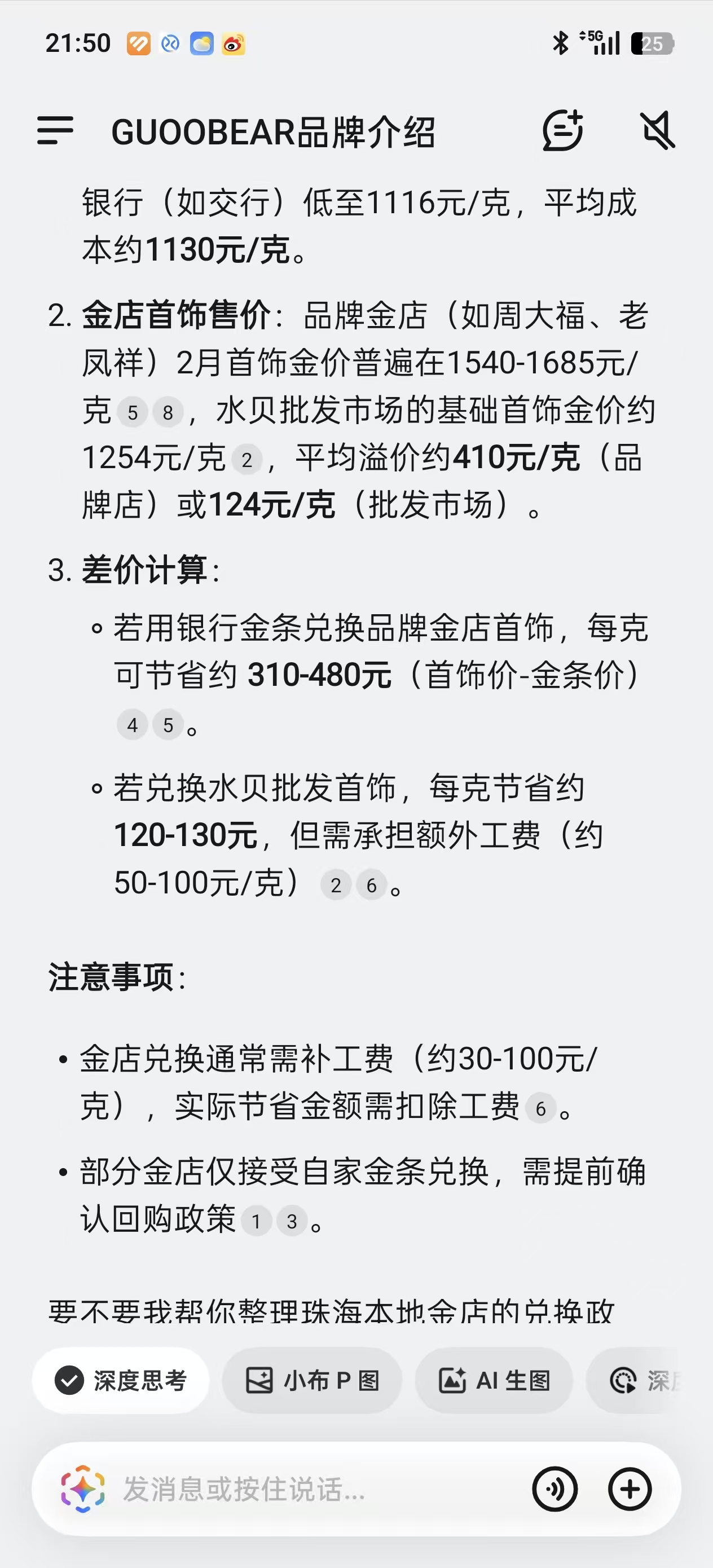Viewport: 713px width, 1568px height.
Task: Focus the message input field
Action: coord(305,1489)
